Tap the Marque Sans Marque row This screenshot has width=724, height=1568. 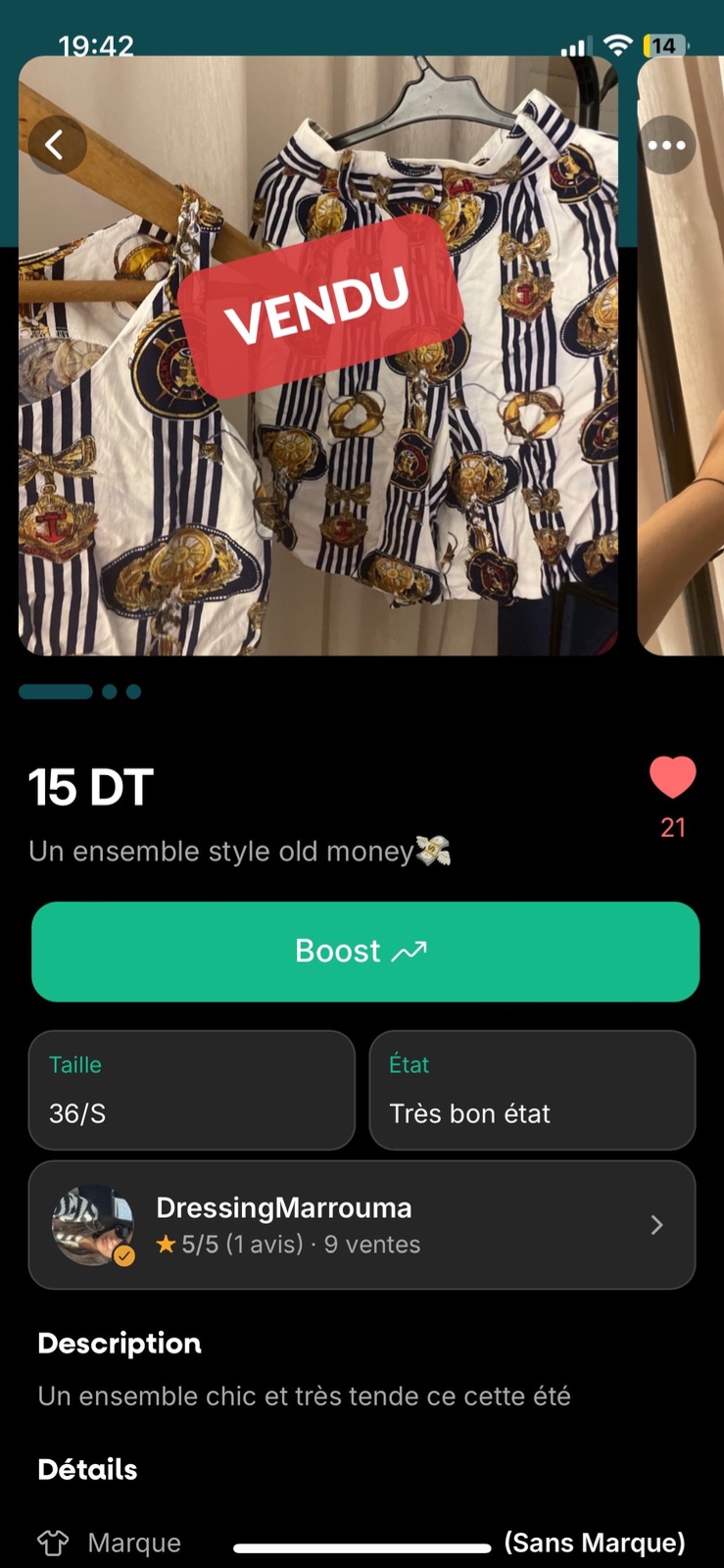click(x=362, y=1543)
